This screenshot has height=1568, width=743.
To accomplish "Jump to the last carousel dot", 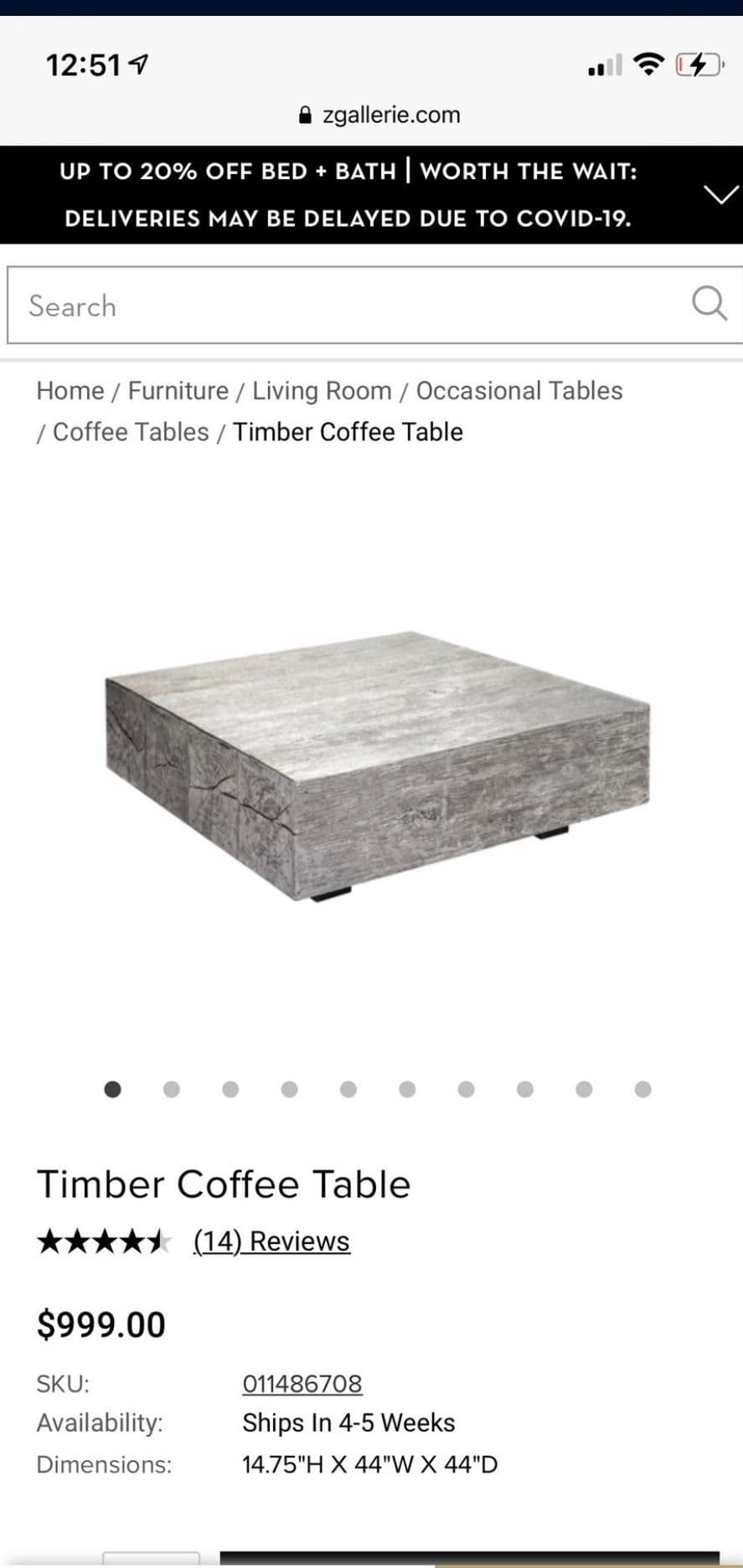I will [642, 1089].
